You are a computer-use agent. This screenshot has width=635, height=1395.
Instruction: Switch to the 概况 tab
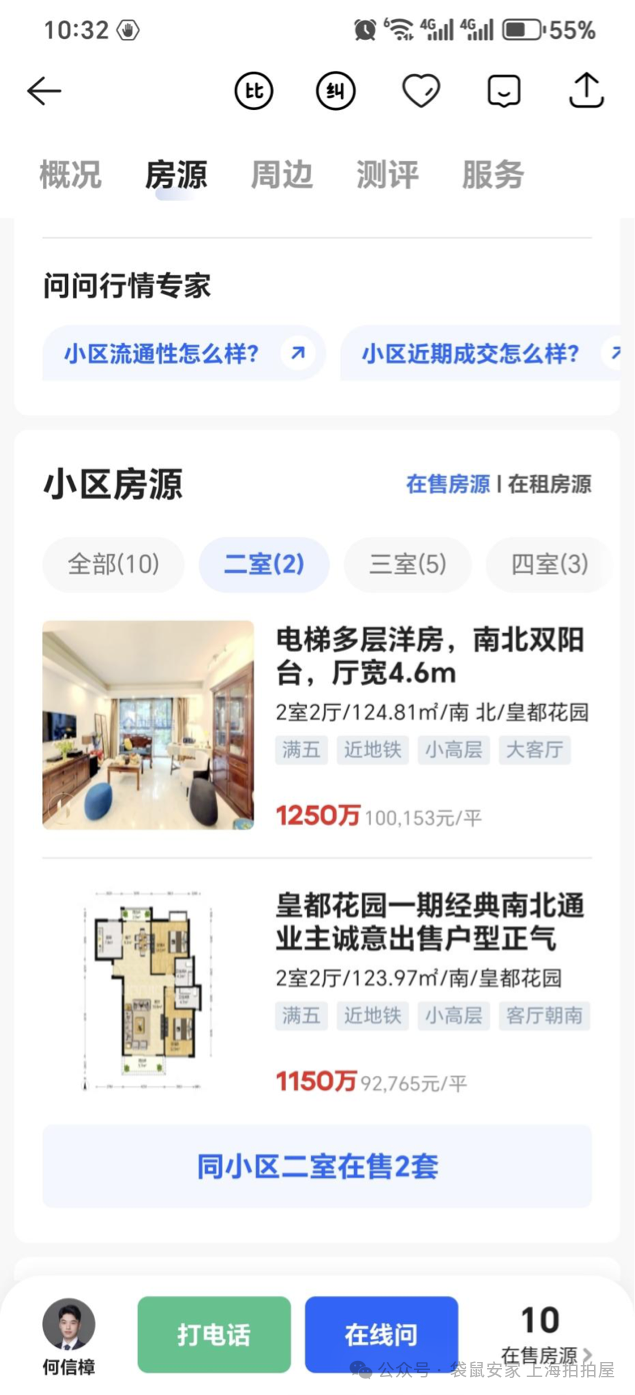pos(70,175)
